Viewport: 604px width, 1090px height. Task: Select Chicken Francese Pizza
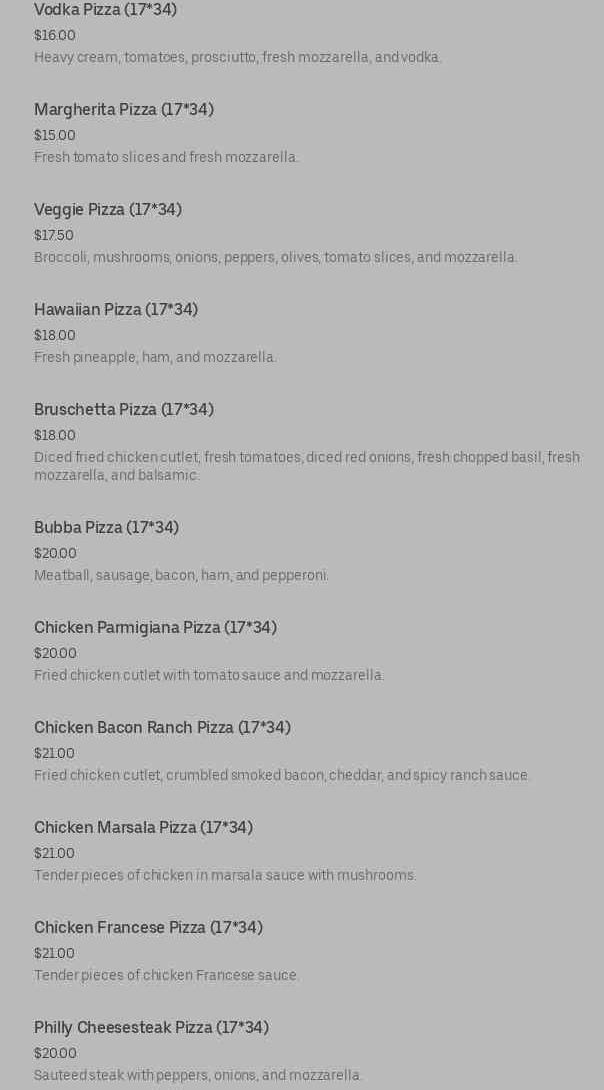coord(148,928)
